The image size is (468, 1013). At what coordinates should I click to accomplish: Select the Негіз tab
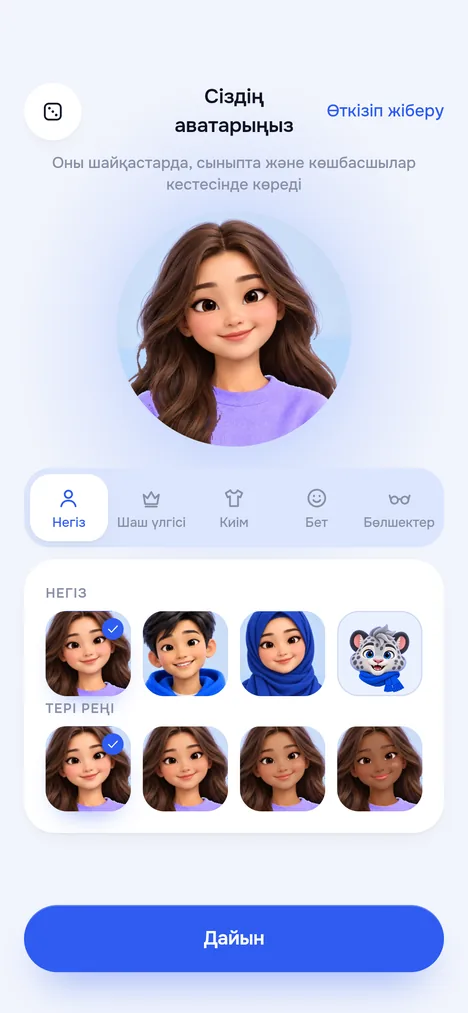coord(69,508)
